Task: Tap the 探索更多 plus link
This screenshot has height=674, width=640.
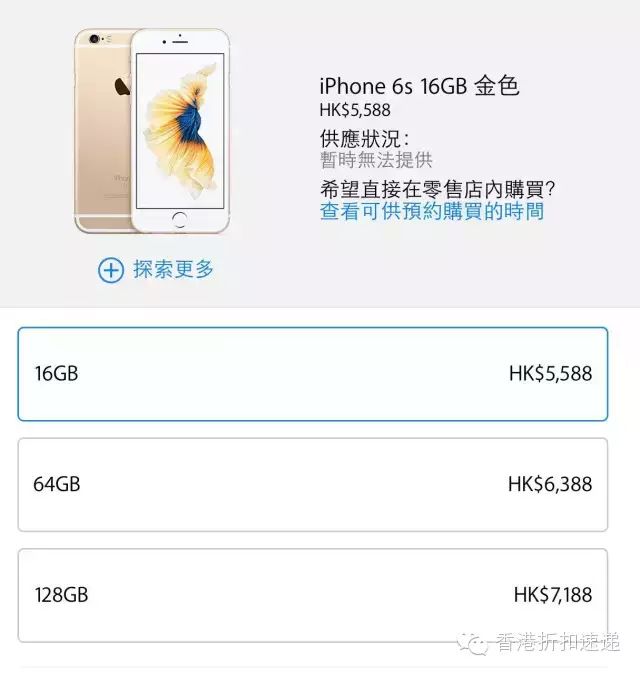Action: tap(156, 269)
